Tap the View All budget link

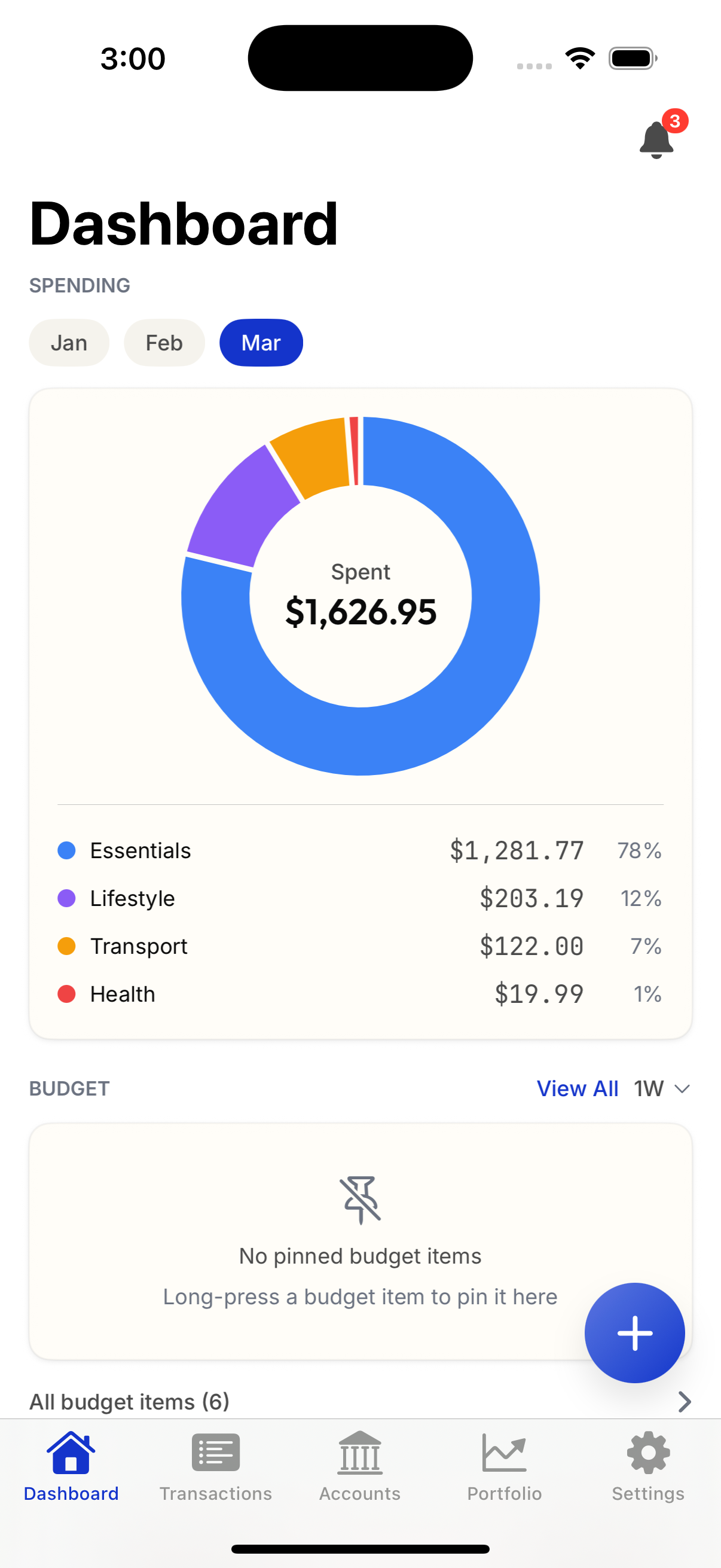[577, 1088]
